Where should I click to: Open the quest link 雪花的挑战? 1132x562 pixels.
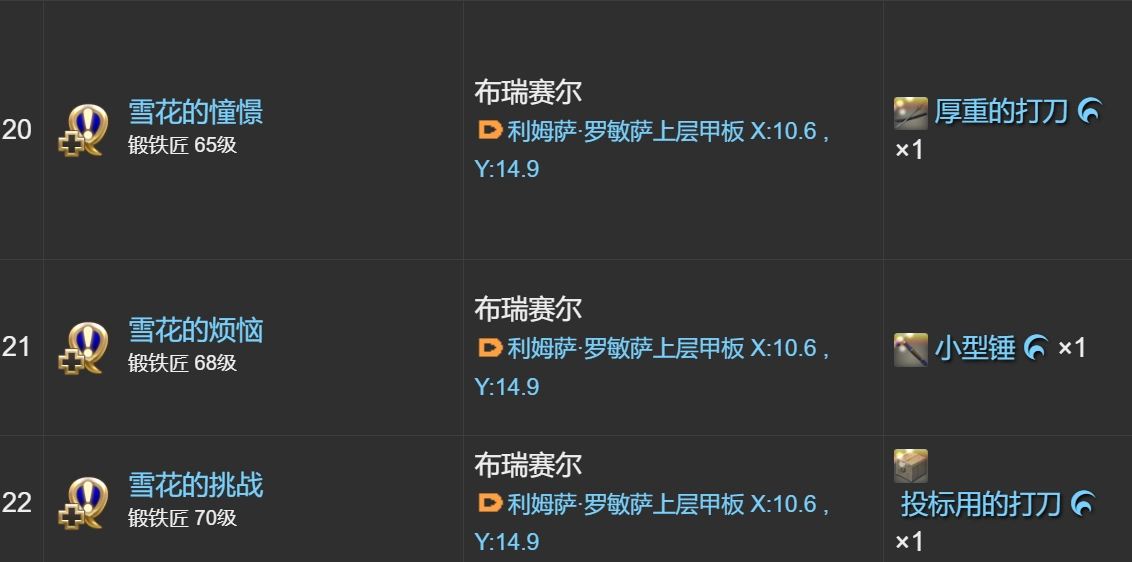[195, 485]
